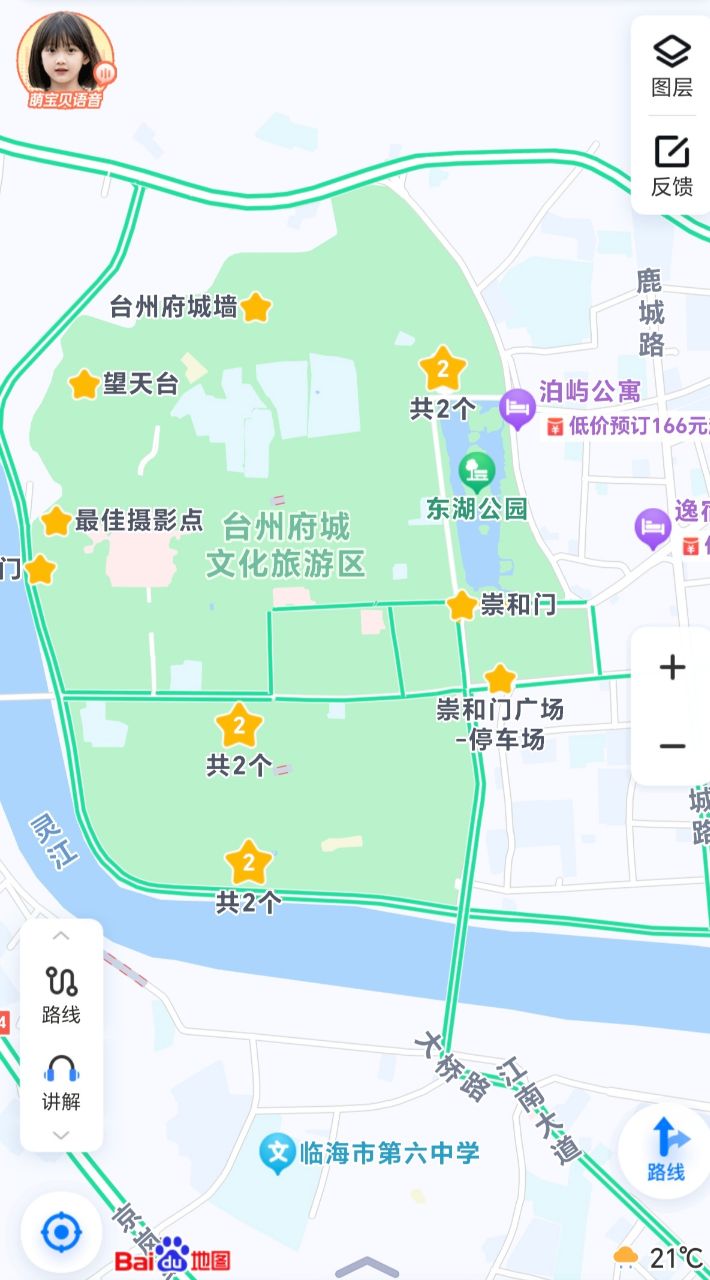Select the 台州府城墙 star marker
The width and height of the screenshot is (710, 1280).
[x=256, y=307]
